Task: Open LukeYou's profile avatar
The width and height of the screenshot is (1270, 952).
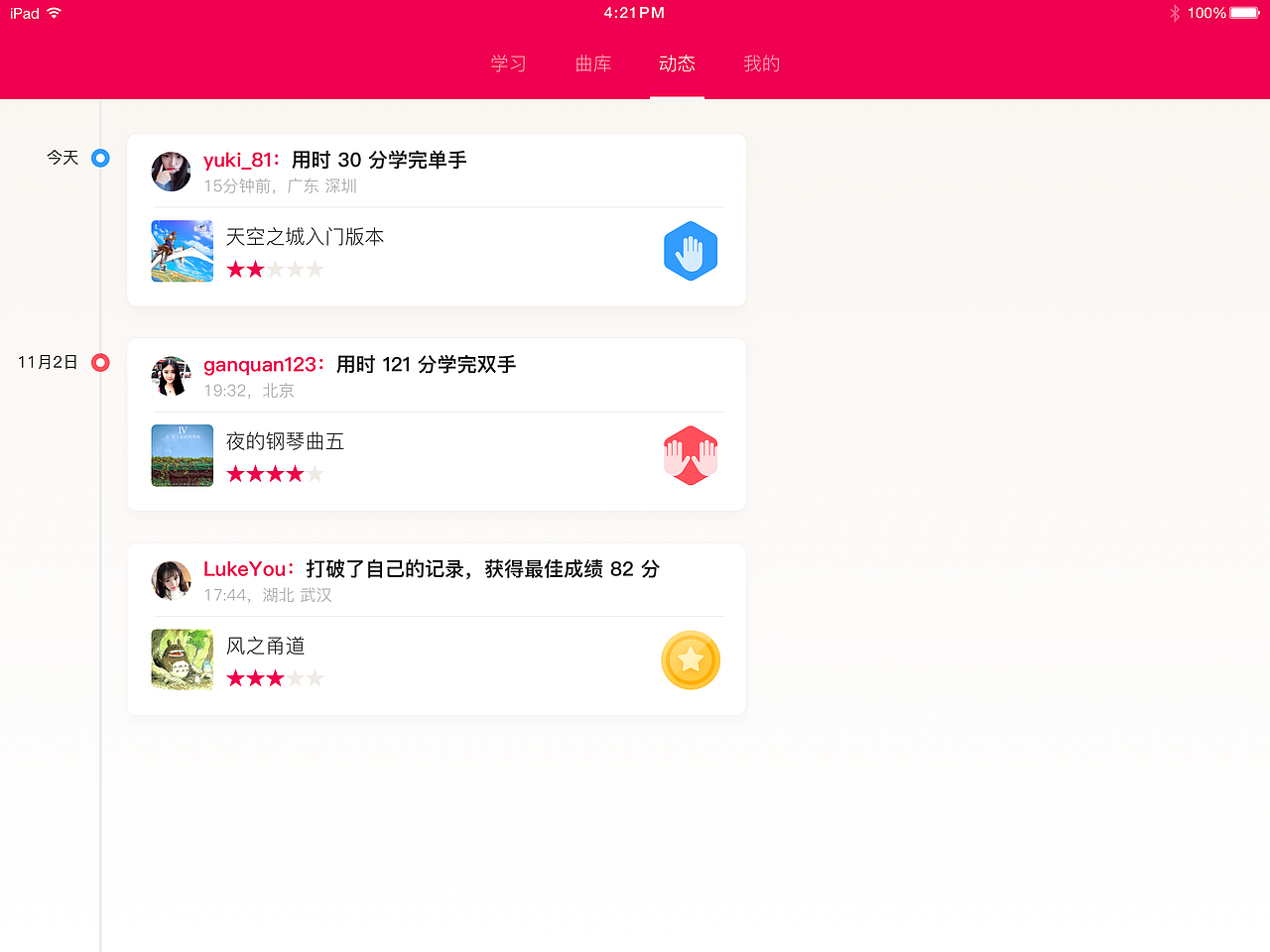Action: pos(171,581)
